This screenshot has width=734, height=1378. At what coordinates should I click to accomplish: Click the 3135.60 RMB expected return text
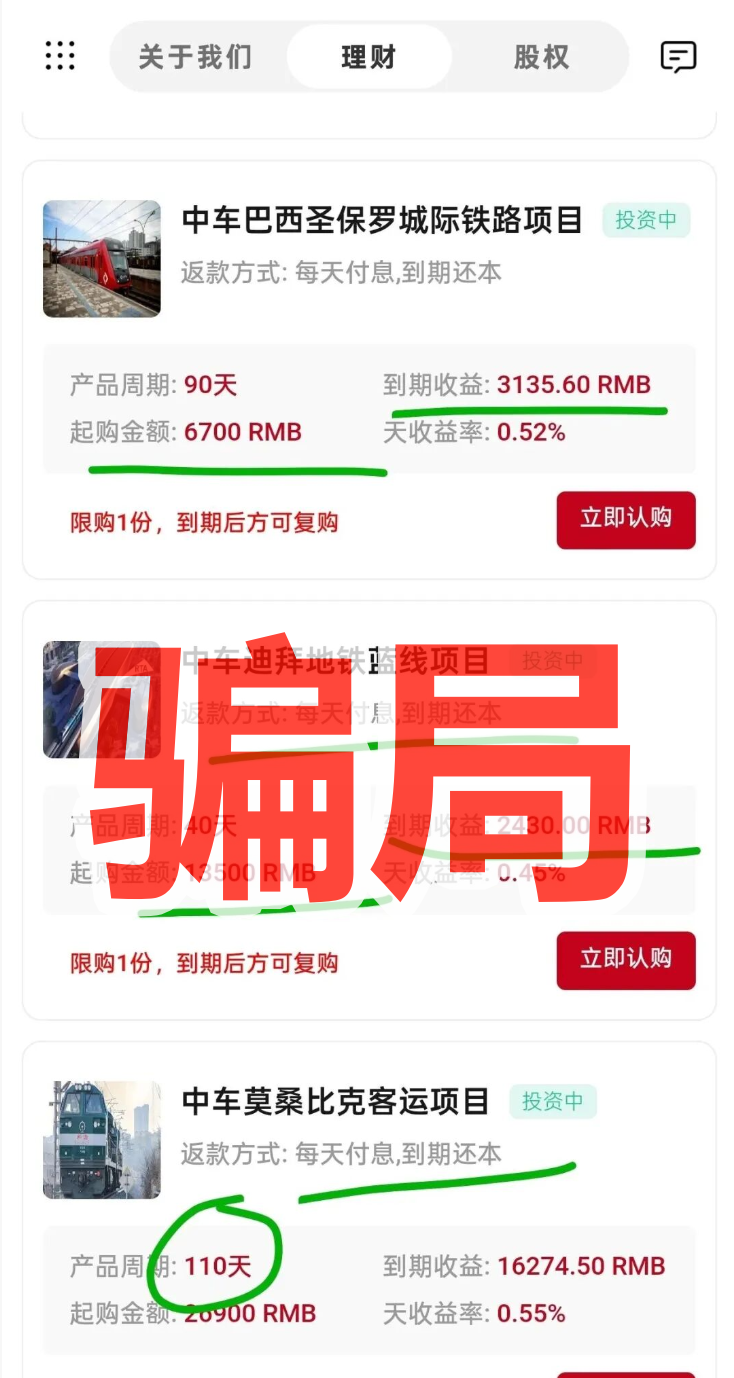pyautogui.click(x=575, y=384)
